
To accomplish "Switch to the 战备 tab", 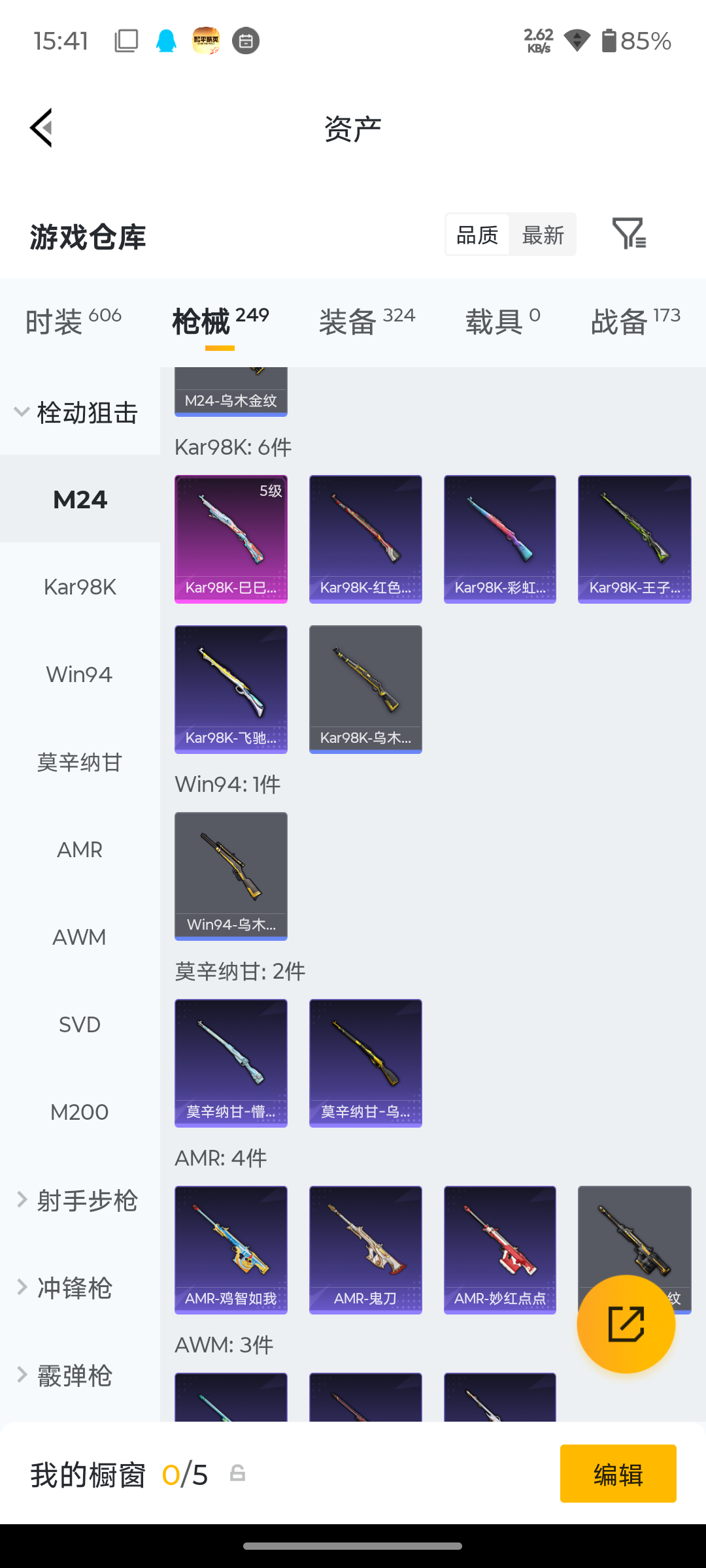I will pyautogui.click(x=635, y=321).
